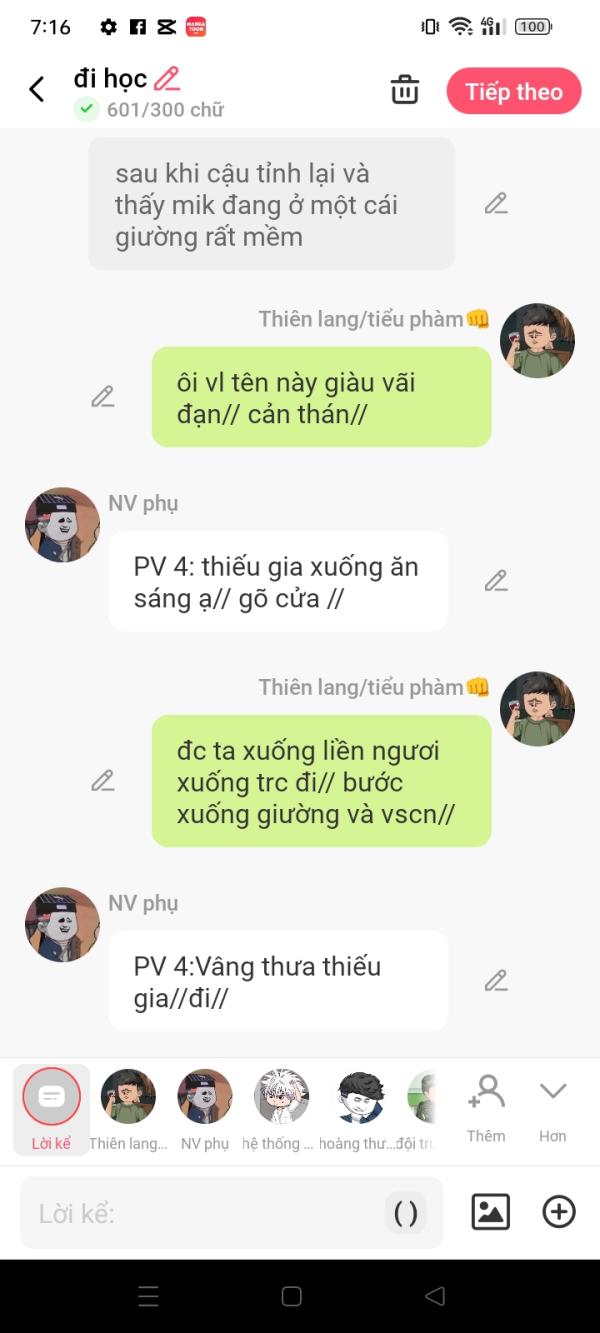Go back using the top-left arrow
Screen dimensions: 600x1333
(x=37, y=90)
